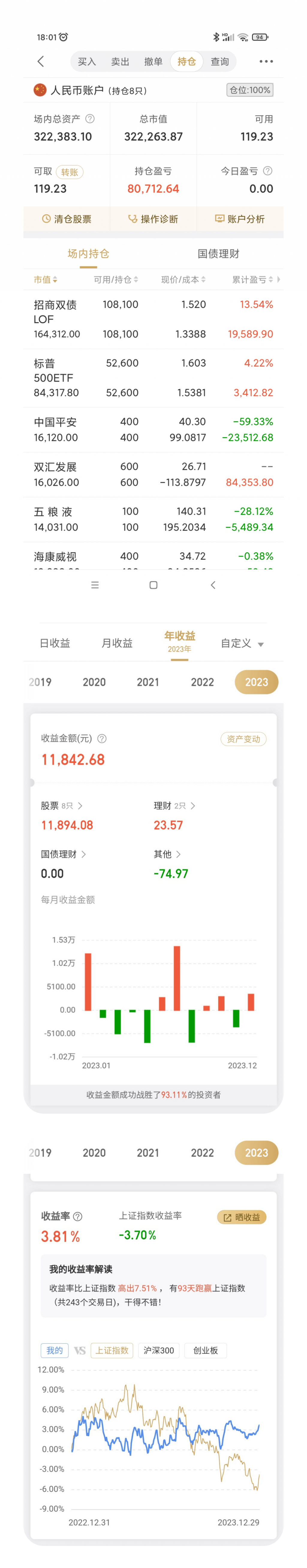Open 操作诊断

(153, 219)
